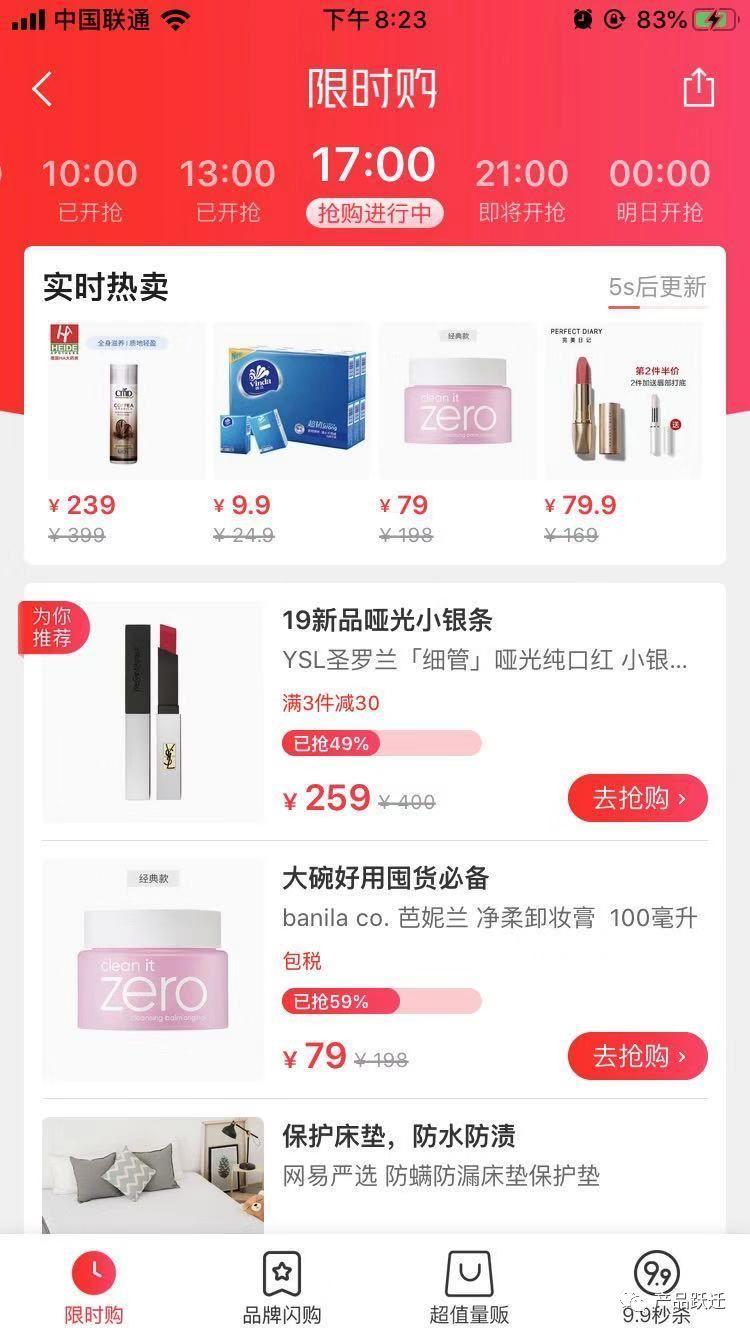
Task: Switch to the 超值量贩 tab
Action: click(469, 1286)
